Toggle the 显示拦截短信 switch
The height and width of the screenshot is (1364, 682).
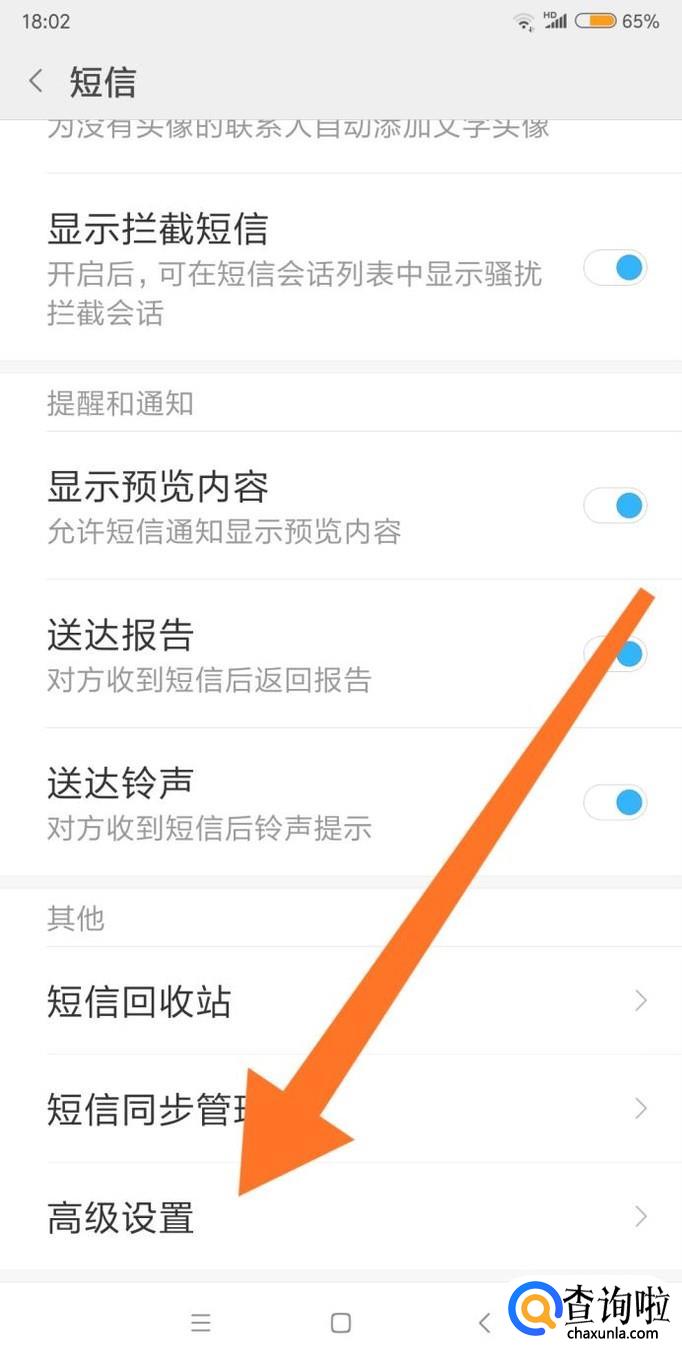click(x=615, y=268)
